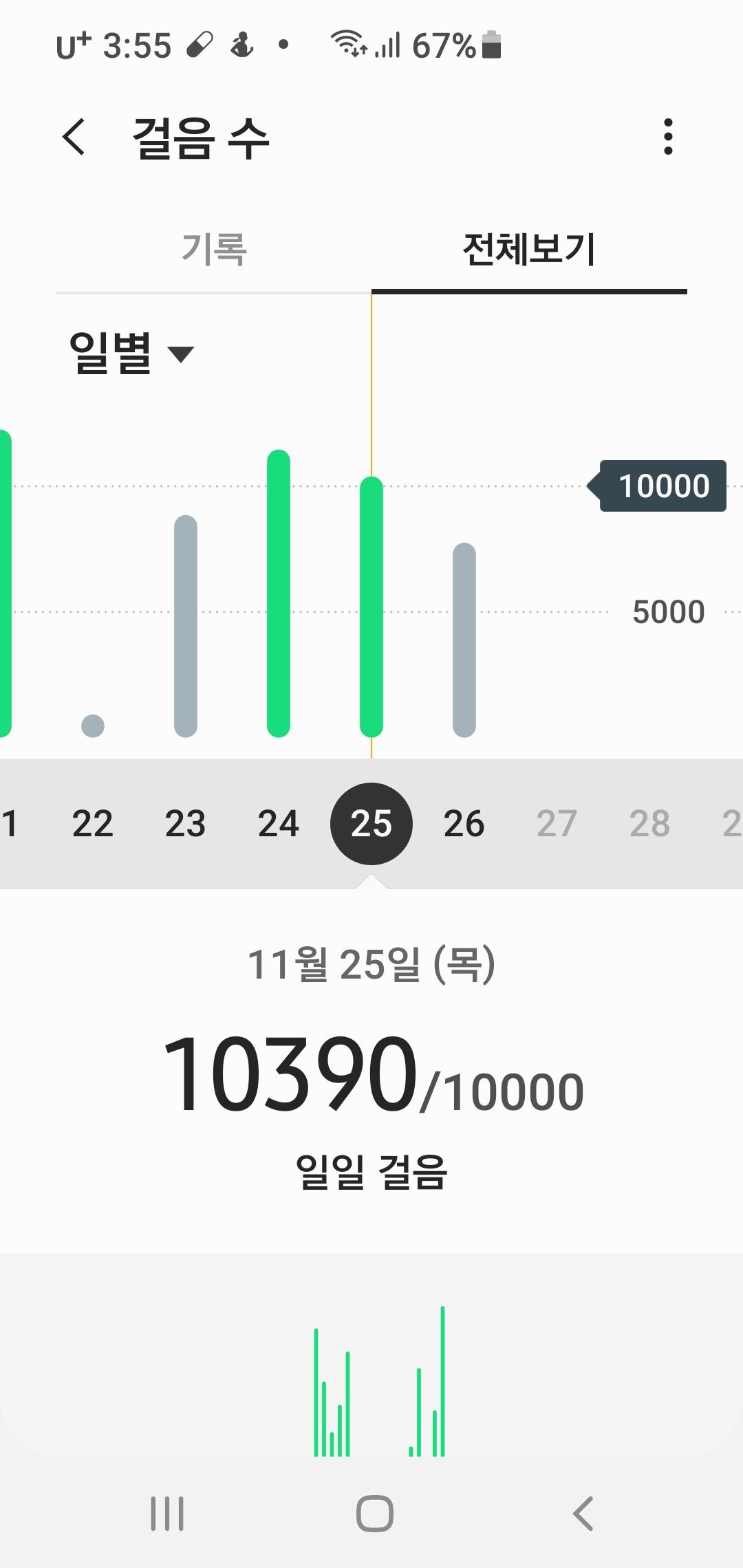Screen dimensions: 743x1568
Task: Choose day 24 on the date strip
Action: (x=279, y=823)
